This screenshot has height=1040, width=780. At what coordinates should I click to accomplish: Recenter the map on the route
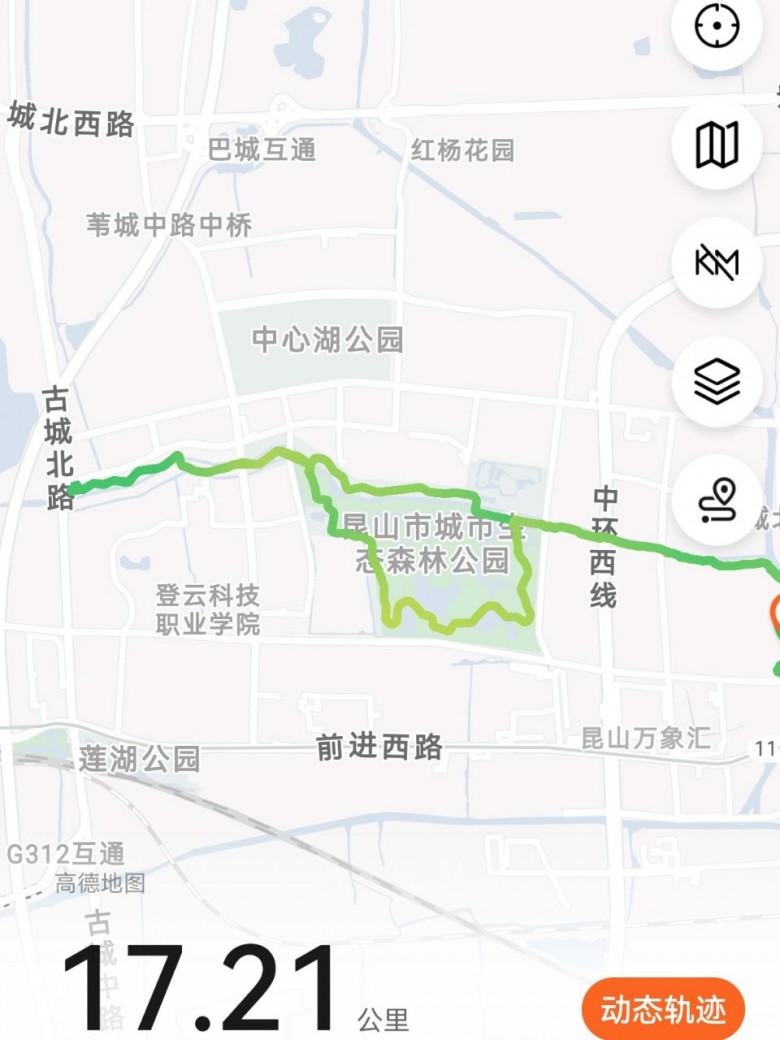click(x=717, y=27)
